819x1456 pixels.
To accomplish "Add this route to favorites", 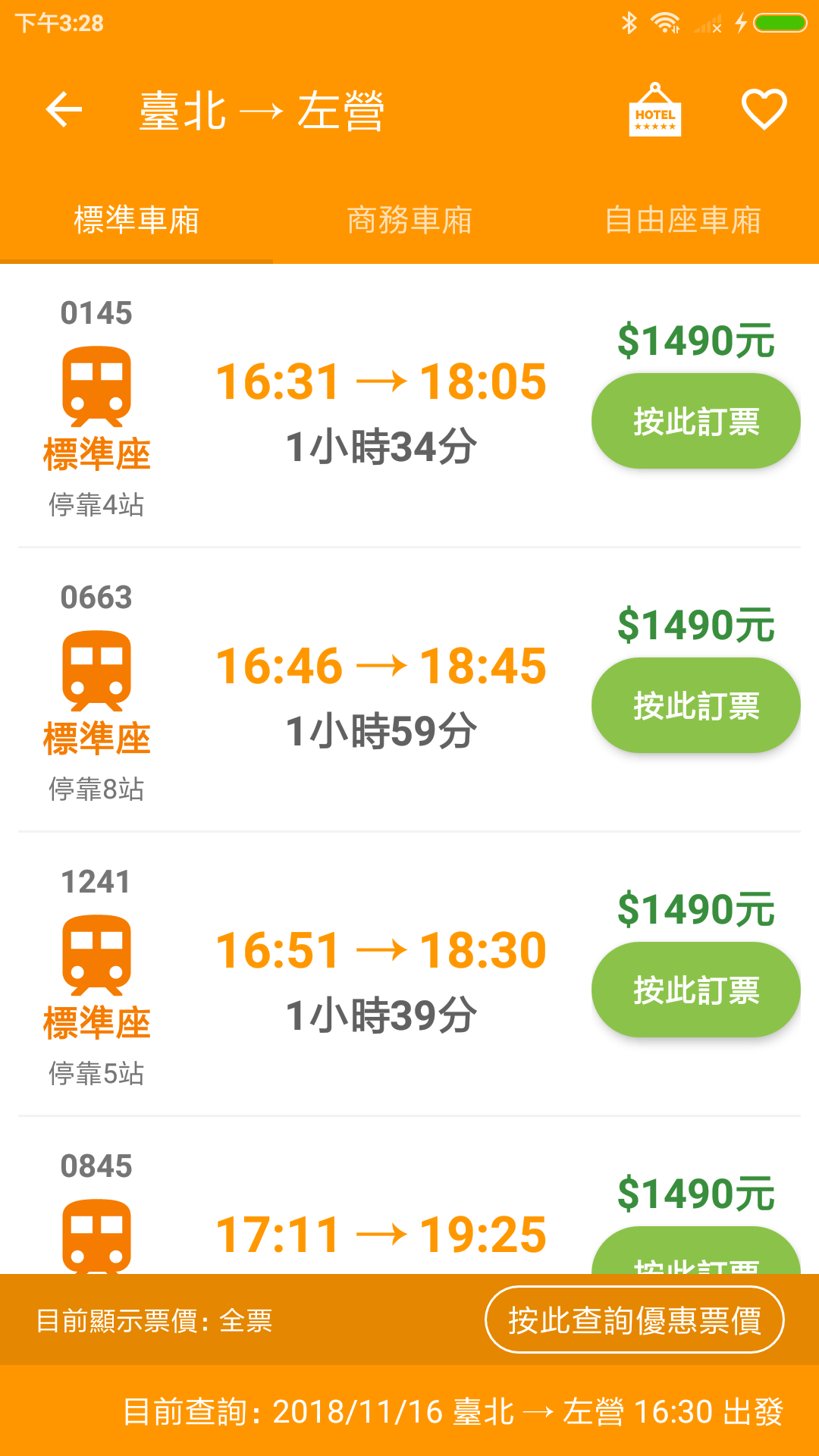I will click(764, 110).
